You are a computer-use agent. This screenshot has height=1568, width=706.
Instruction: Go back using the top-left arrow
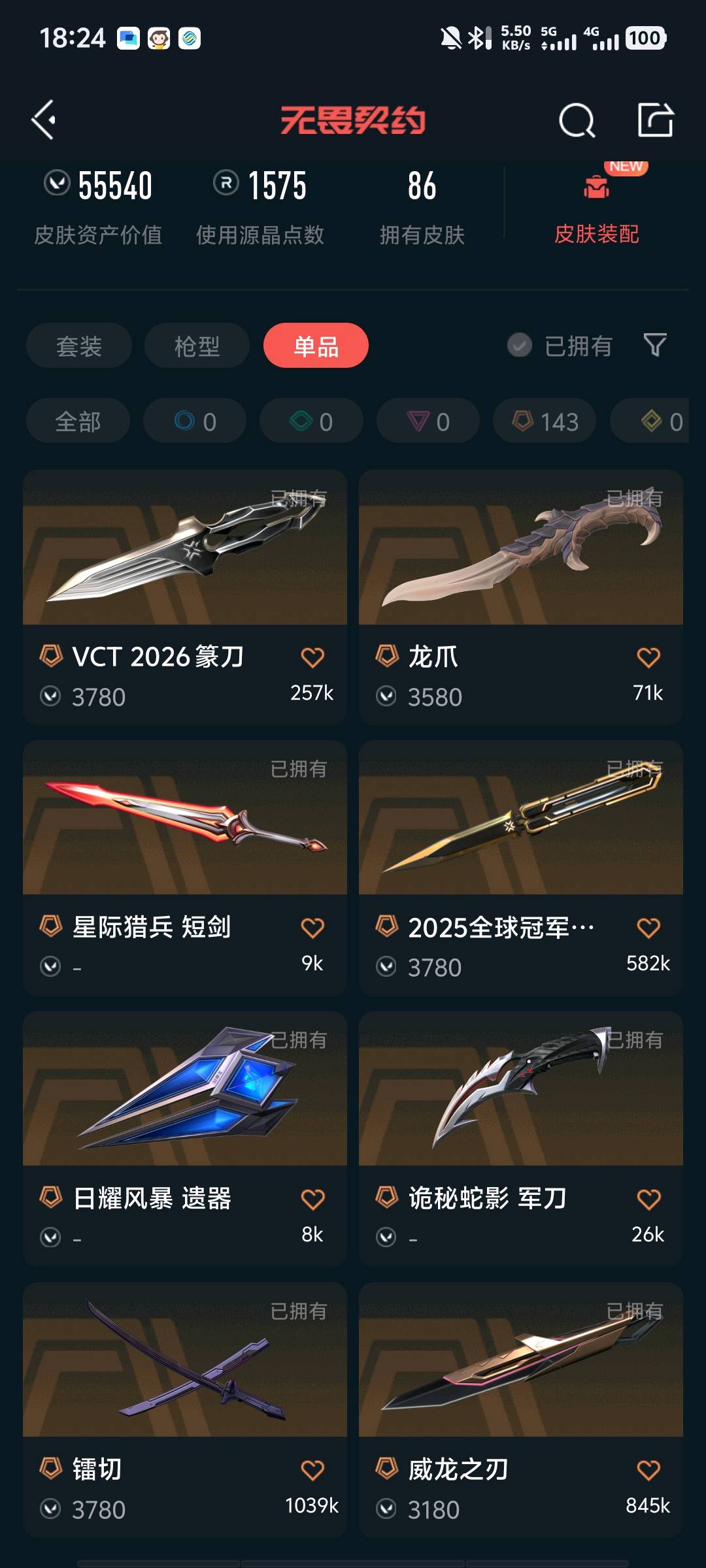click(44, 120)
